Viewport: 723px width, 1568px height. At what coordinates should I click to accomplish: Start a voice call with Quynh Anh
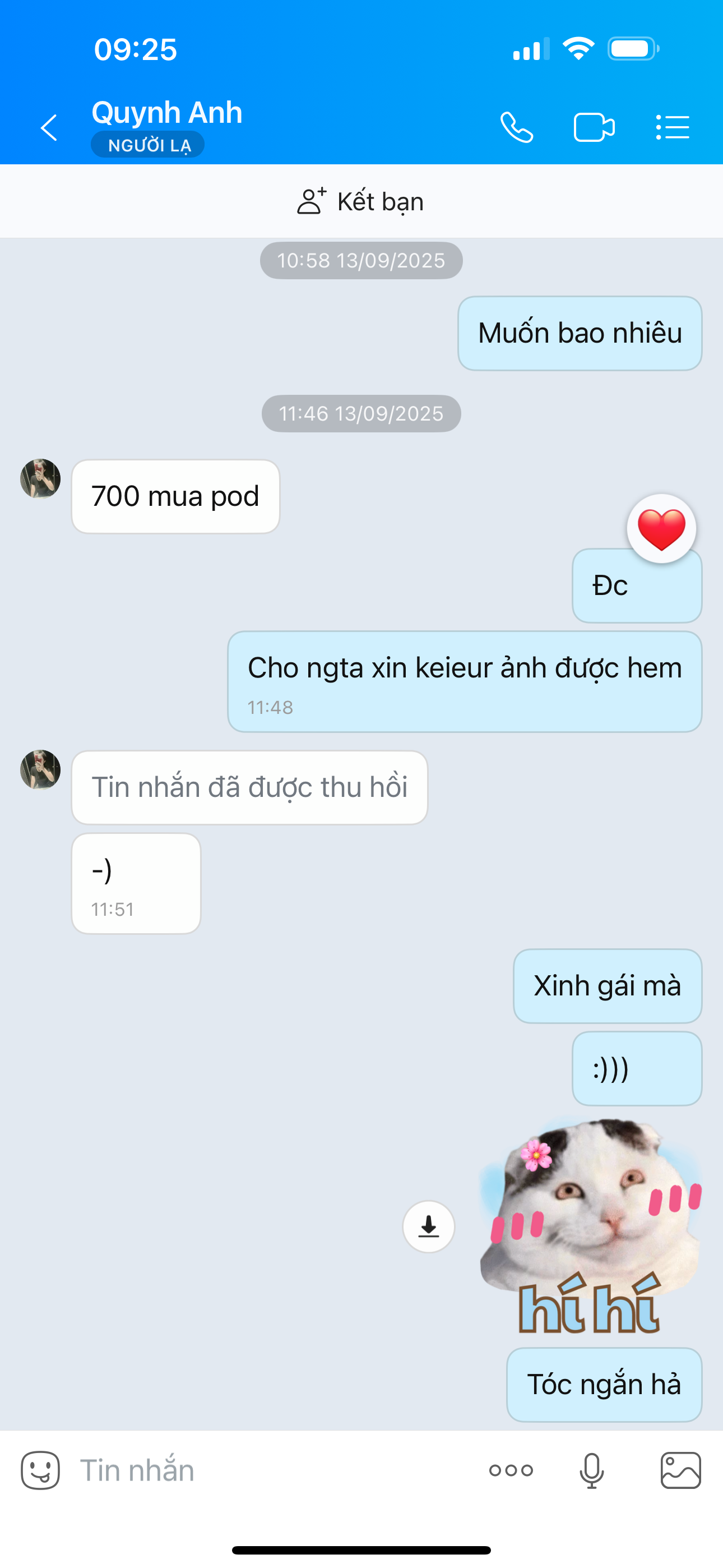[517, 128]
